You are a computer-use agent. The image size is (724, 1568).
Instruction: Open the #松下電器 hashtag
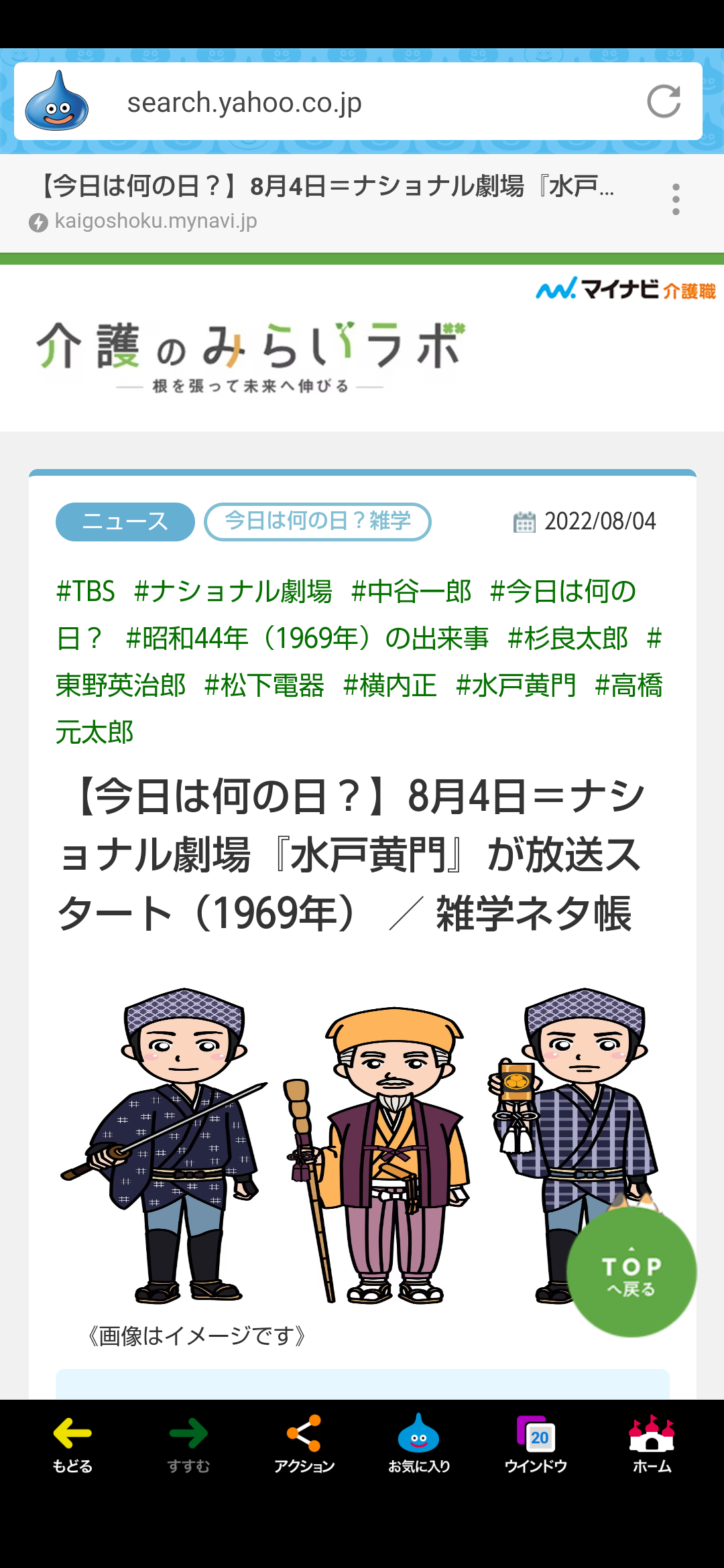264,685
